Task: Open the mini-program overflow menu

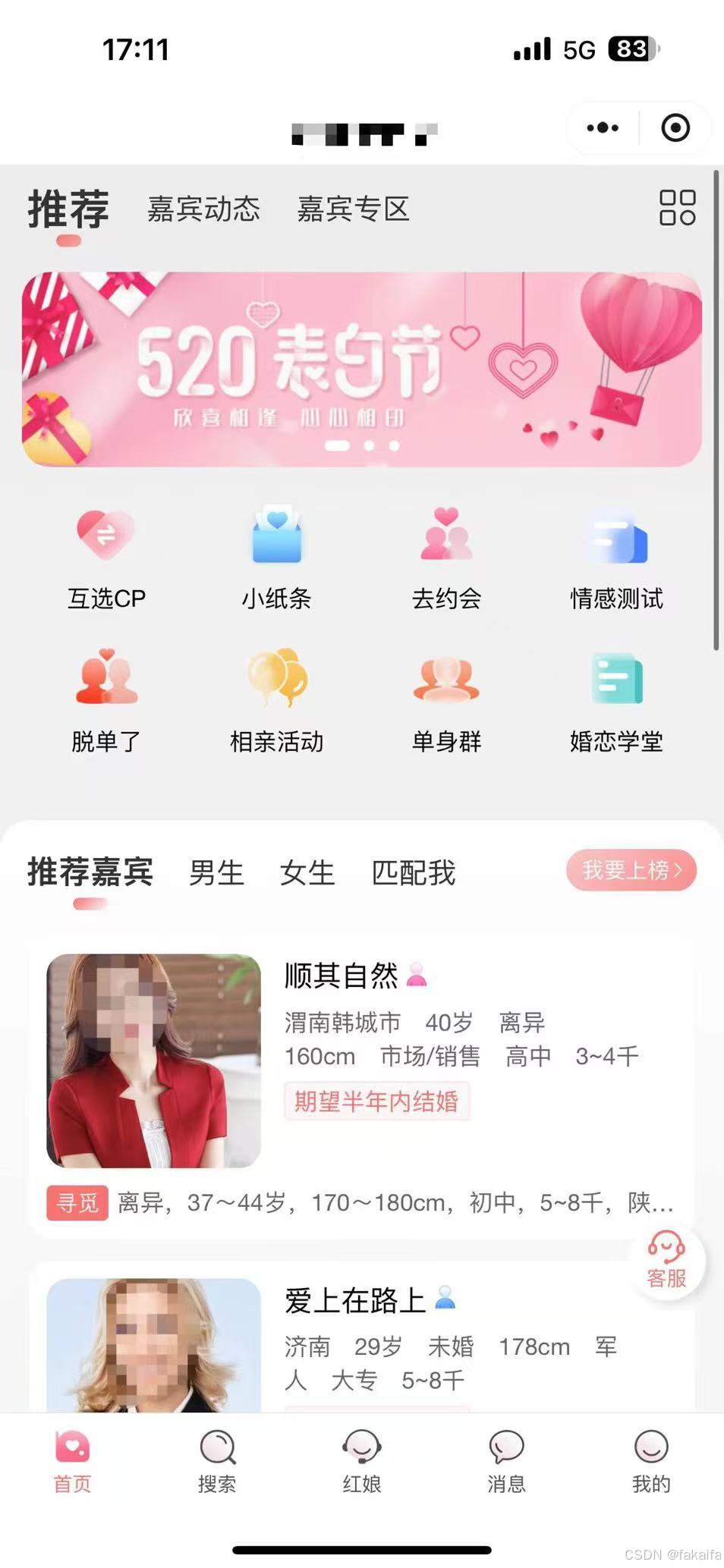Action: 603,127
